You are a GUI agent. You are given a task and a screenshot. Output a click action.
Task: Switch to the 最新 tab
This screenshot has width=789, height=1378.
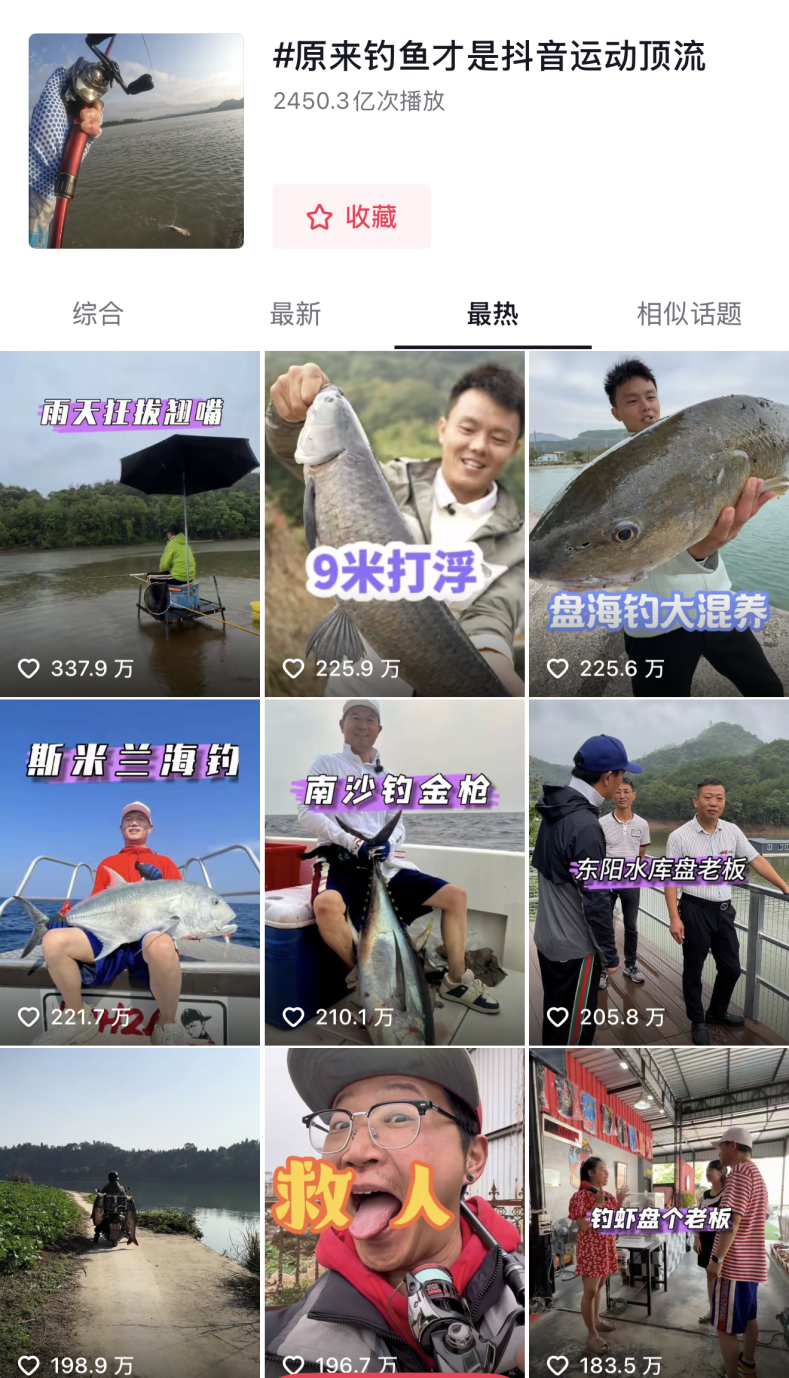pyautogui.click(x=295, y=314)
